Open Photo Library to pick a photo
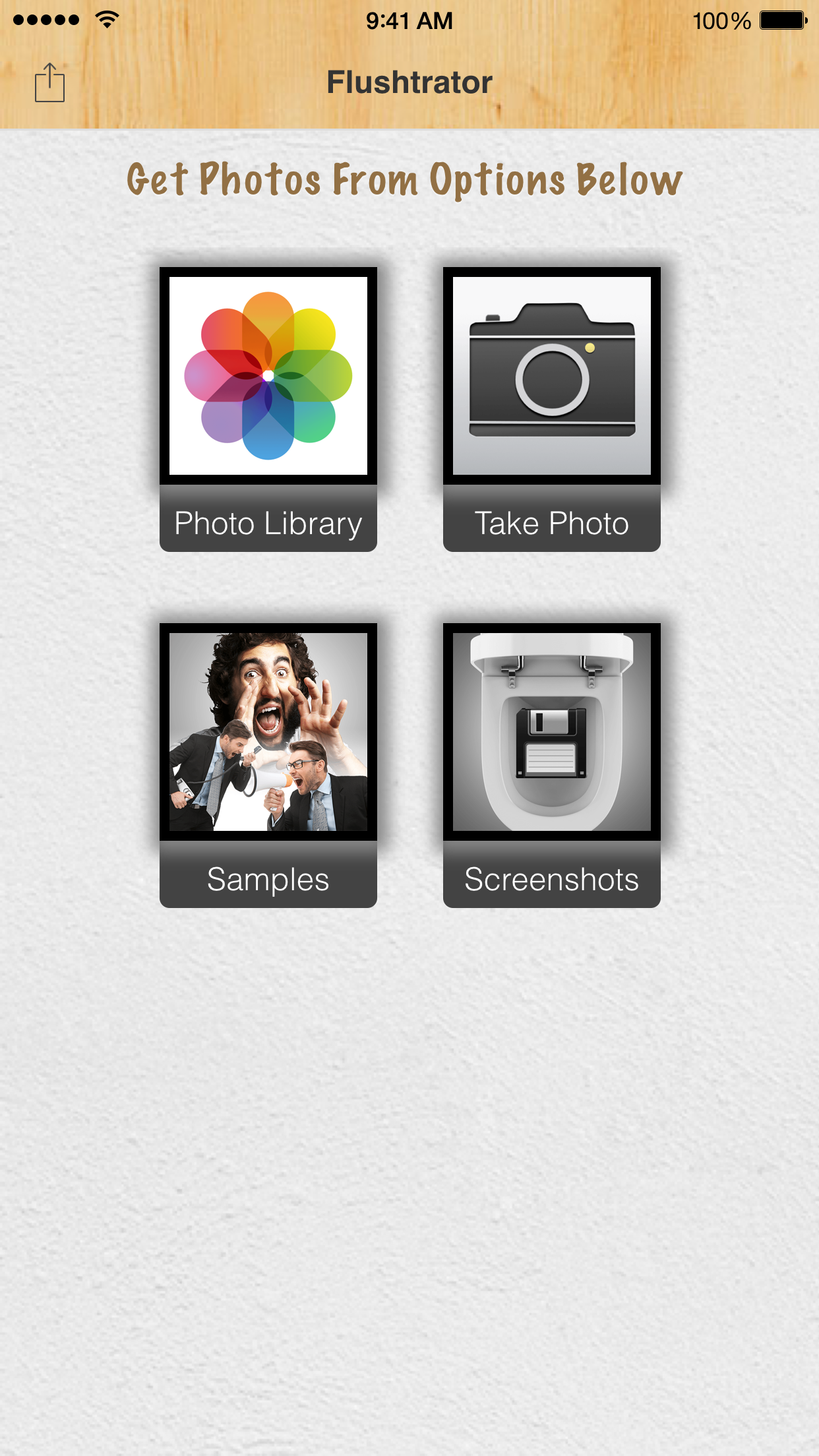Screen dimensions: 819x1456 [x=268, y=409]
